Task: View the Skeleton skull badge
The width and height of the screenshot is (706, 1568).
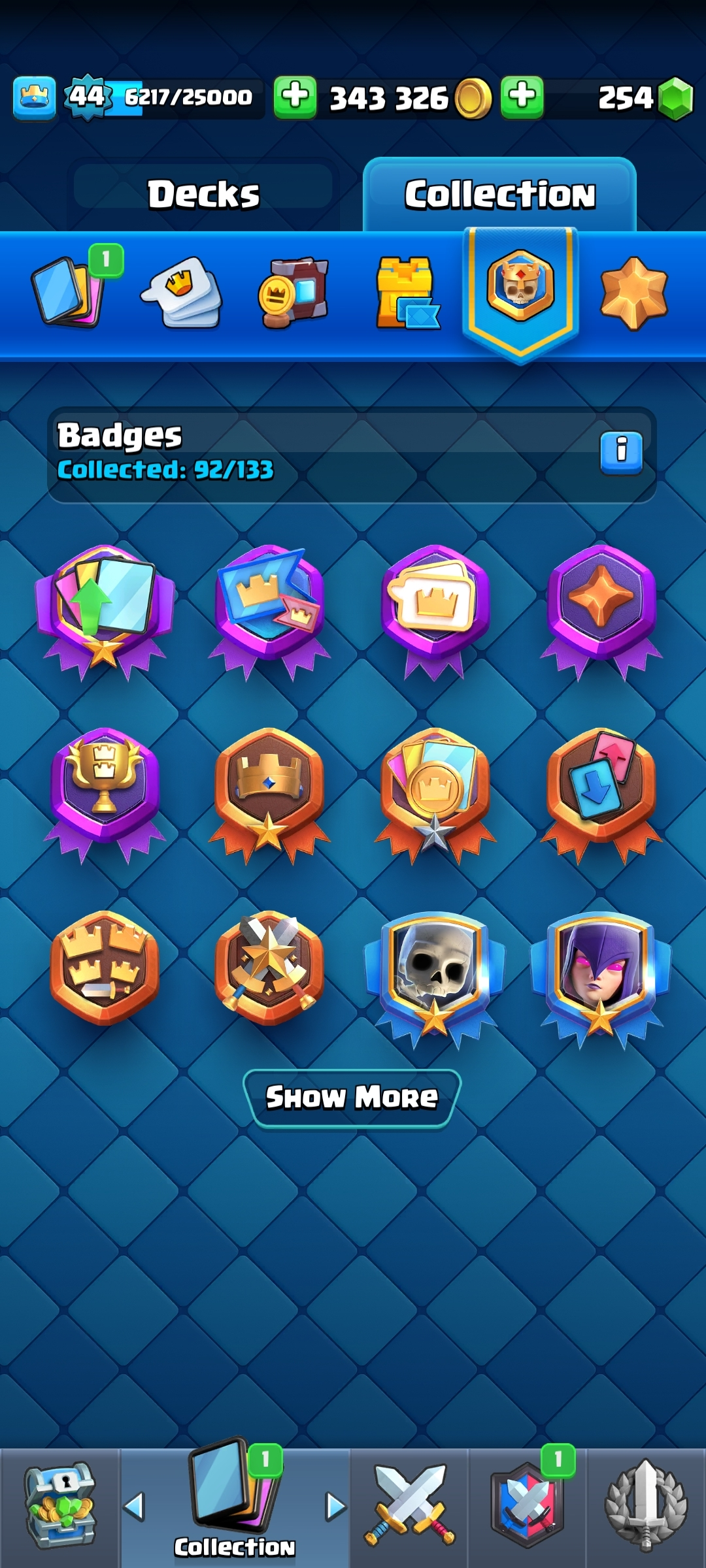Action: 435,973
